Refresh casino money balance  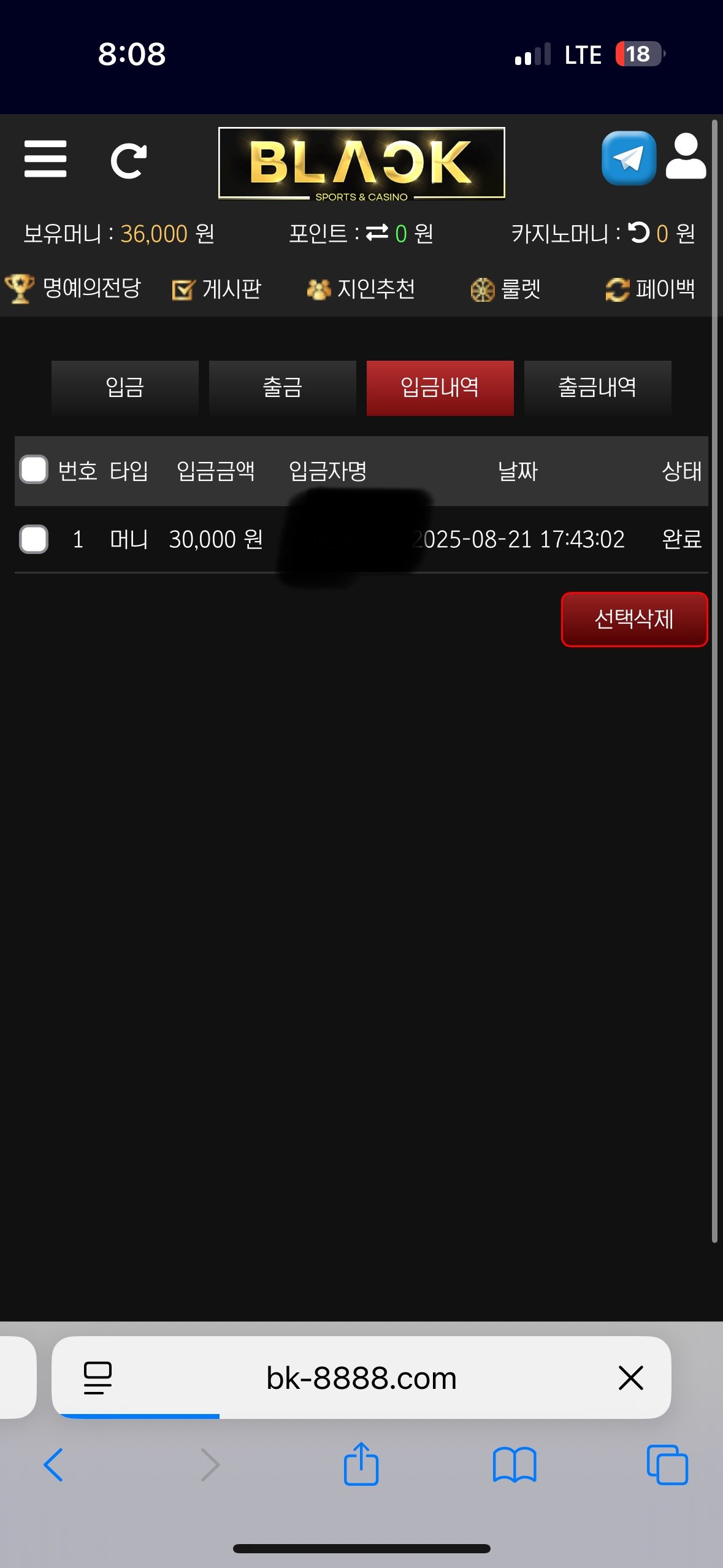coord(639,233)
